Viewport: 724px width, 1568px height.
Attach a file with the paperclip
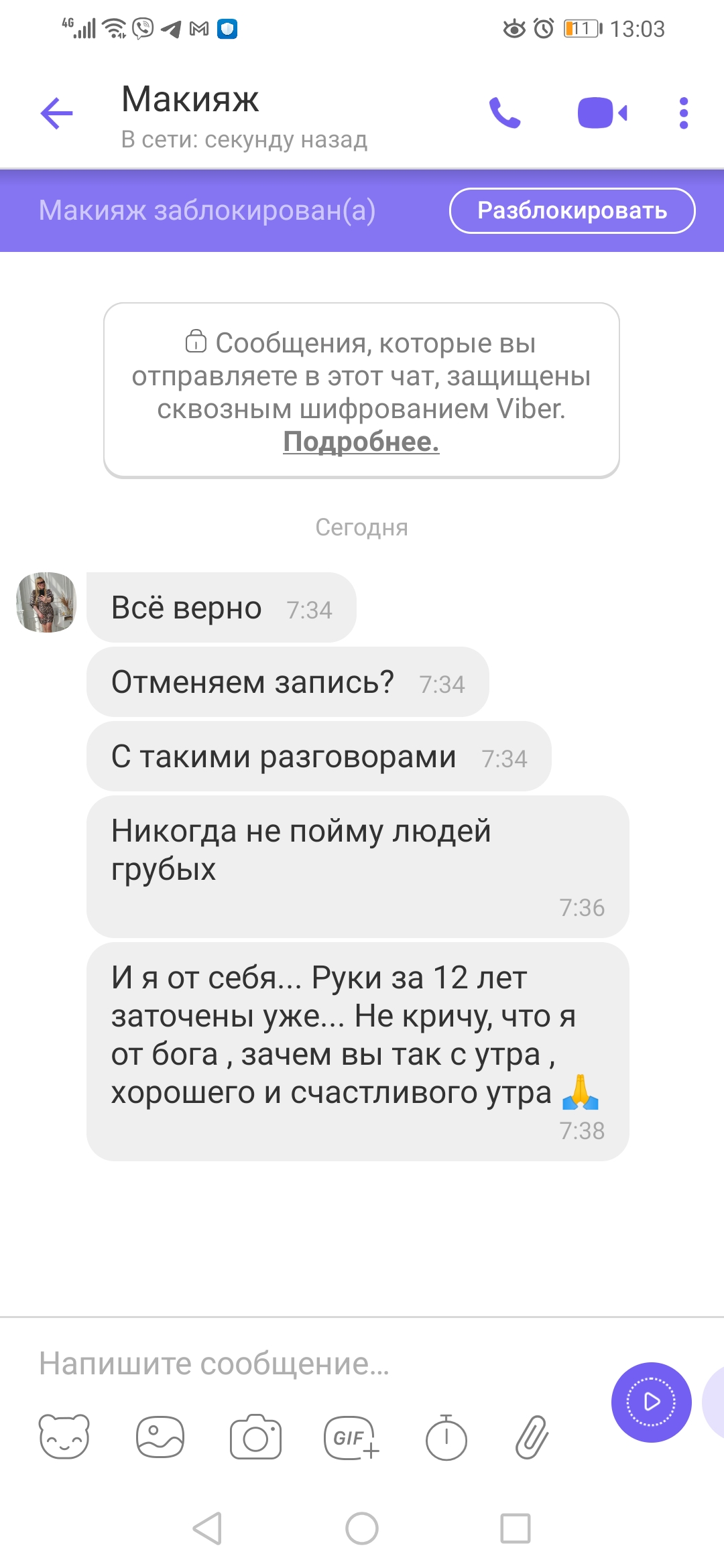pos(532,1437)
